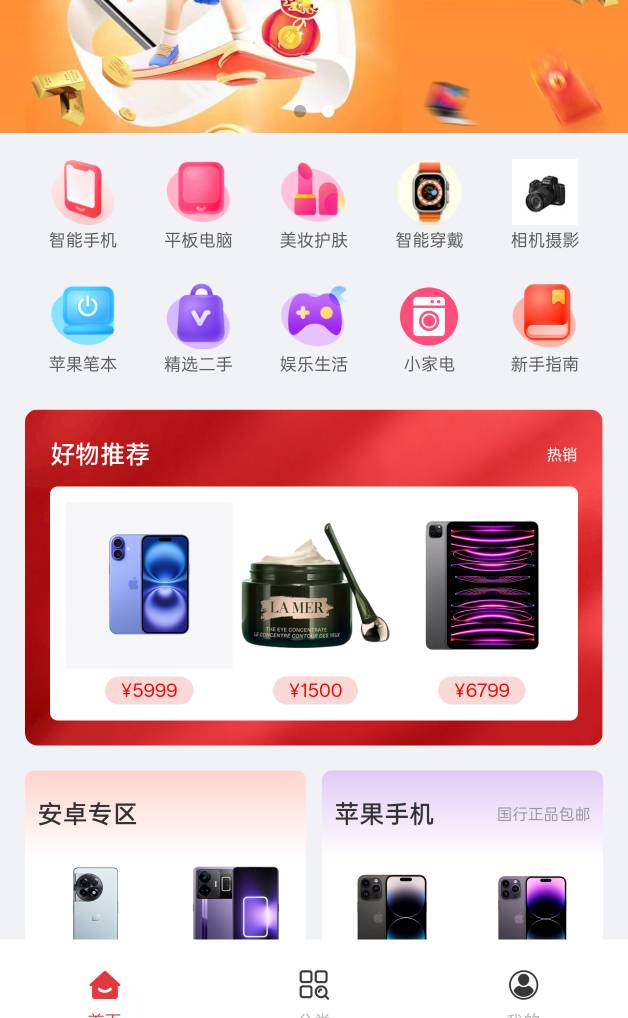Select the 美妆护肤 category

point(314,205)
